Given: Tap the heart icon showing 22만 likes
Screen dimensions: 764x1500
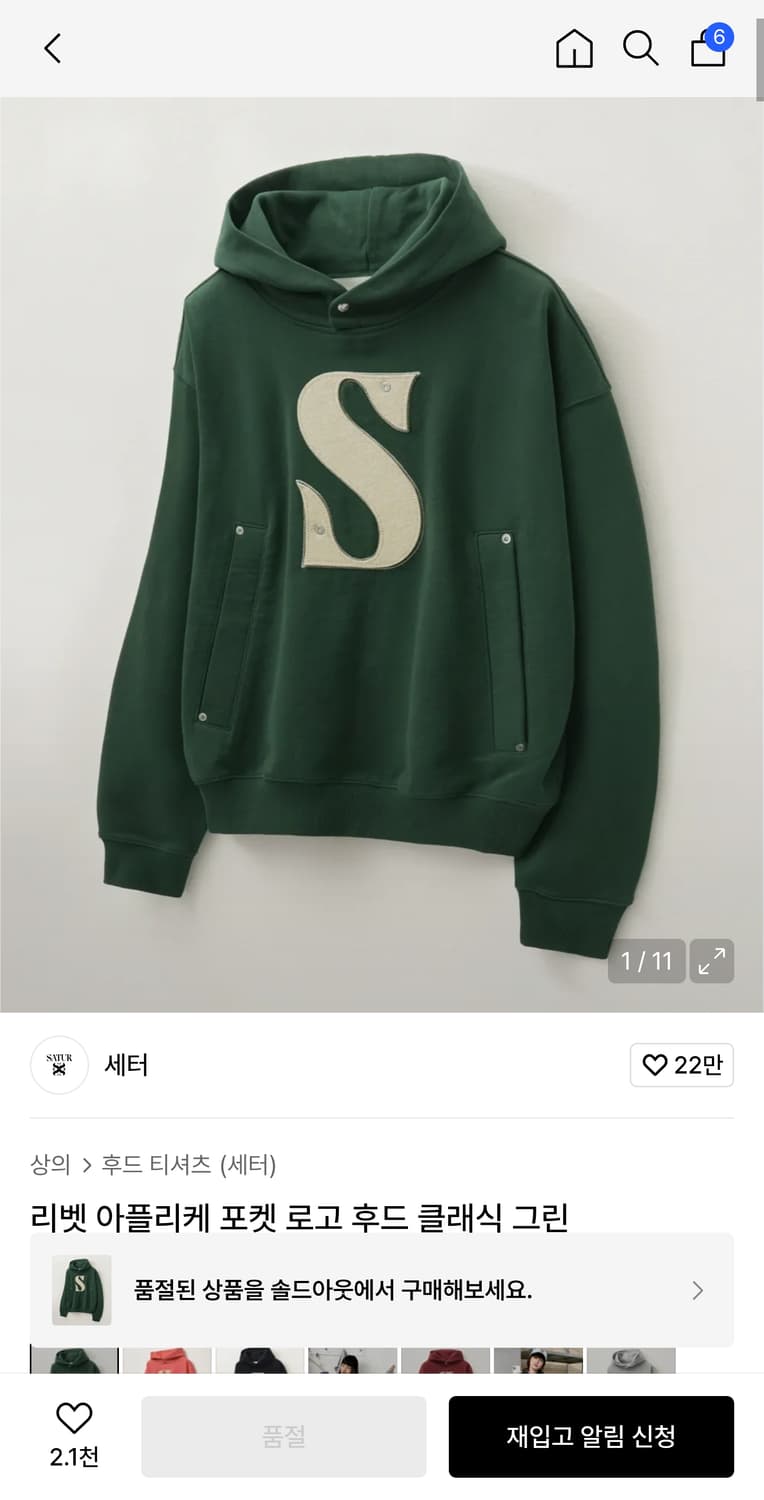Looking at the screenshot, I should click(x=681, y=1065).
